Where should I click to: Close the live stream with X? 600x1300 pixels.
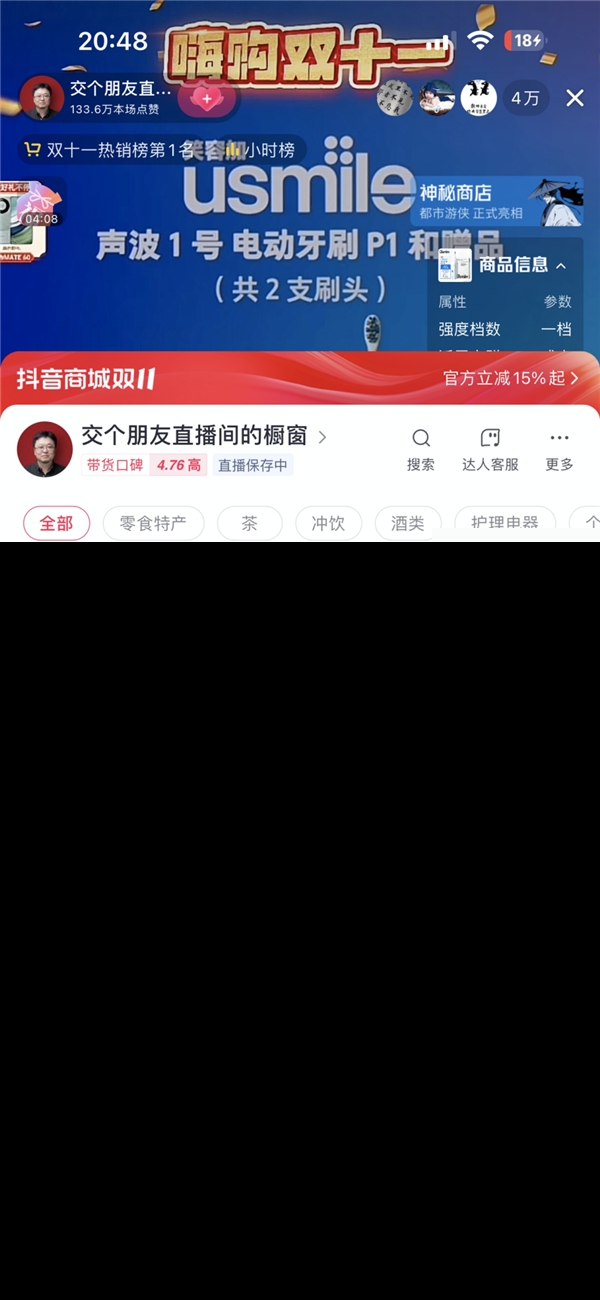tap(575, 98)
